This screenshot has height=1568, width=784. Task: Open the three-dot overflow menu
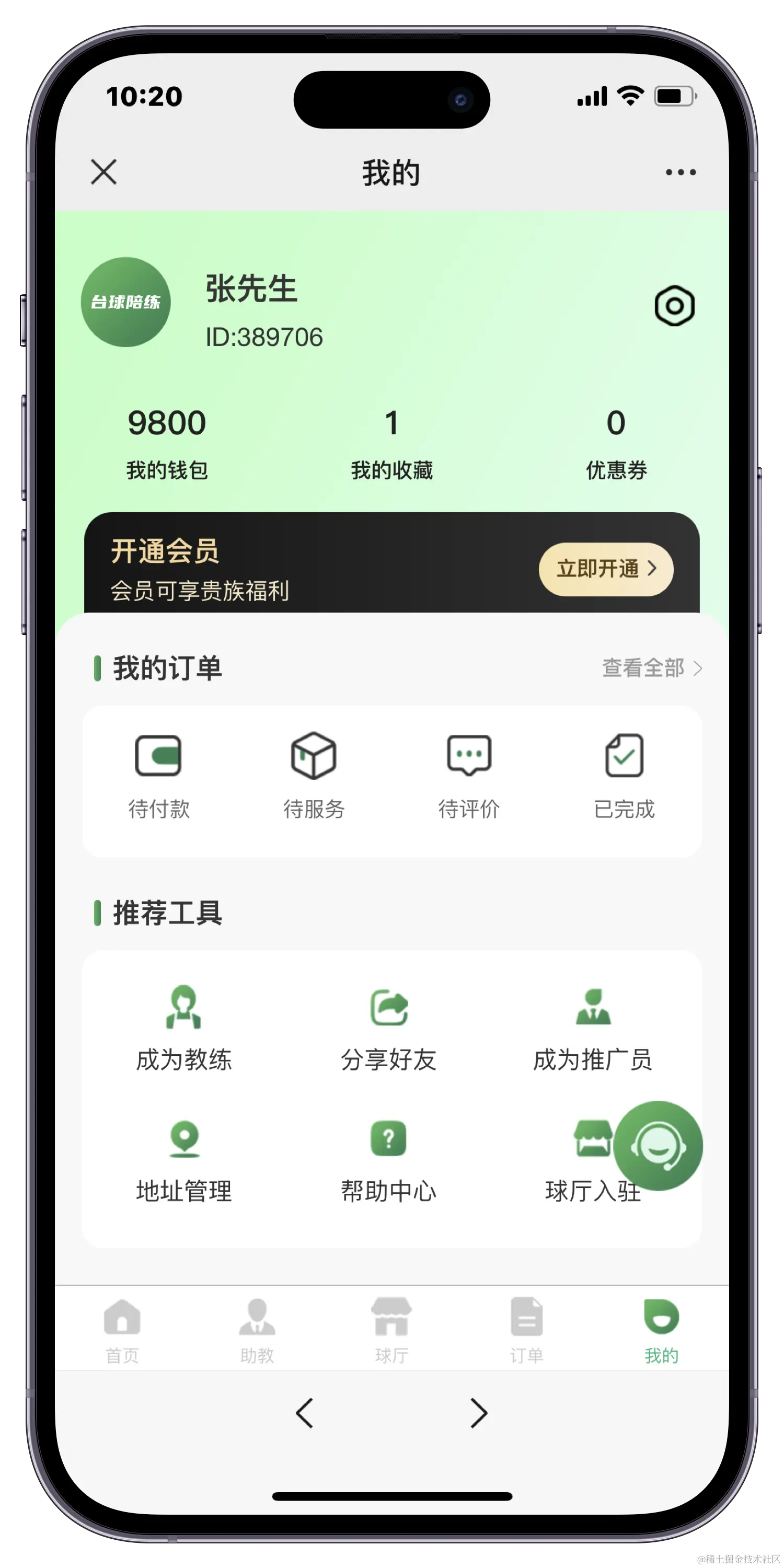681,172
